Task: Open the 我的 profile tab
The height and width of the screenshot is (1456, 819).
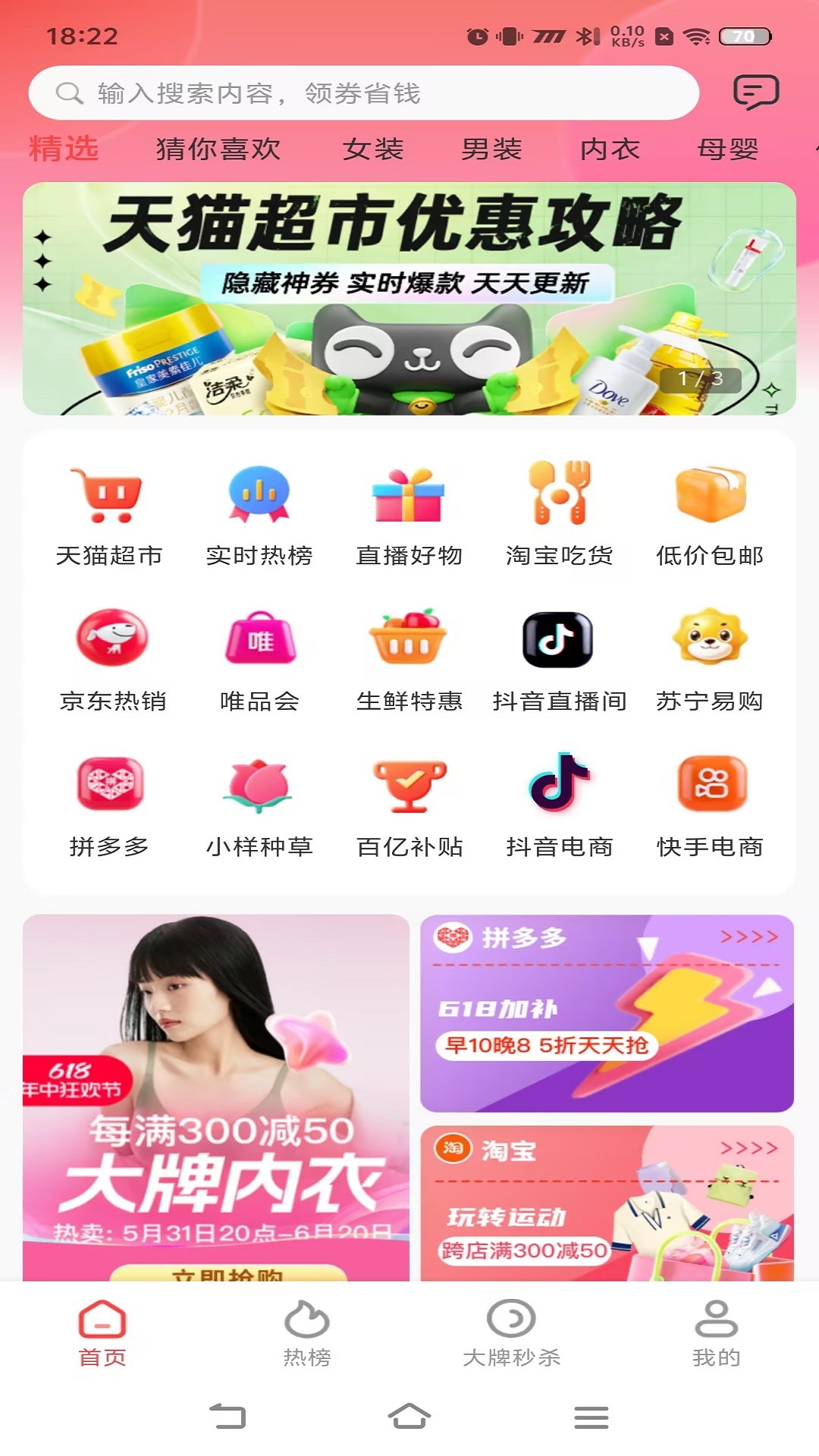Action: [x=716, y=1333]
